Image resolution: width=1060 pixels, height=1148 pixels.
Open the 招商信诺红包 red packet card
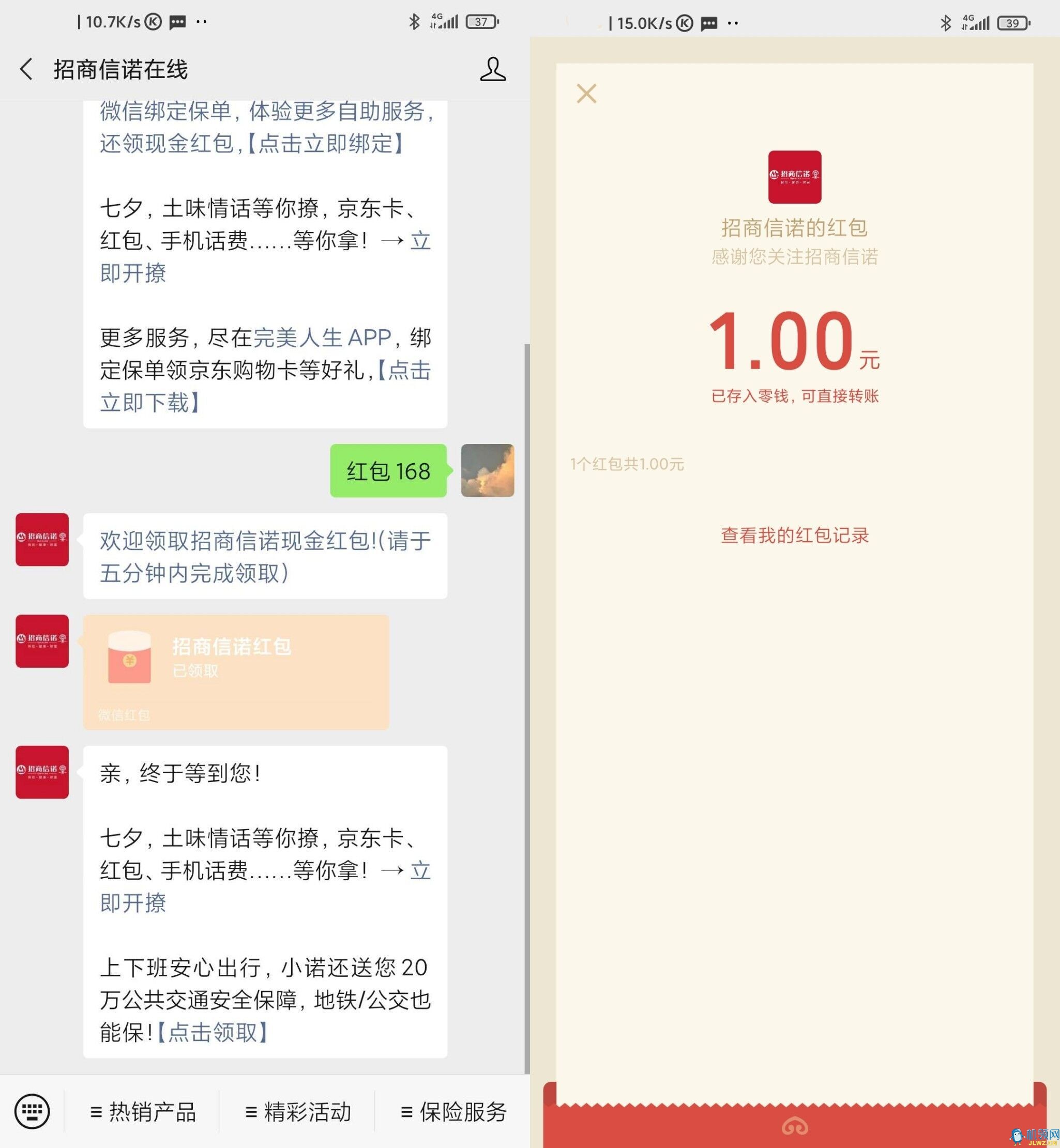click(236, 671)
